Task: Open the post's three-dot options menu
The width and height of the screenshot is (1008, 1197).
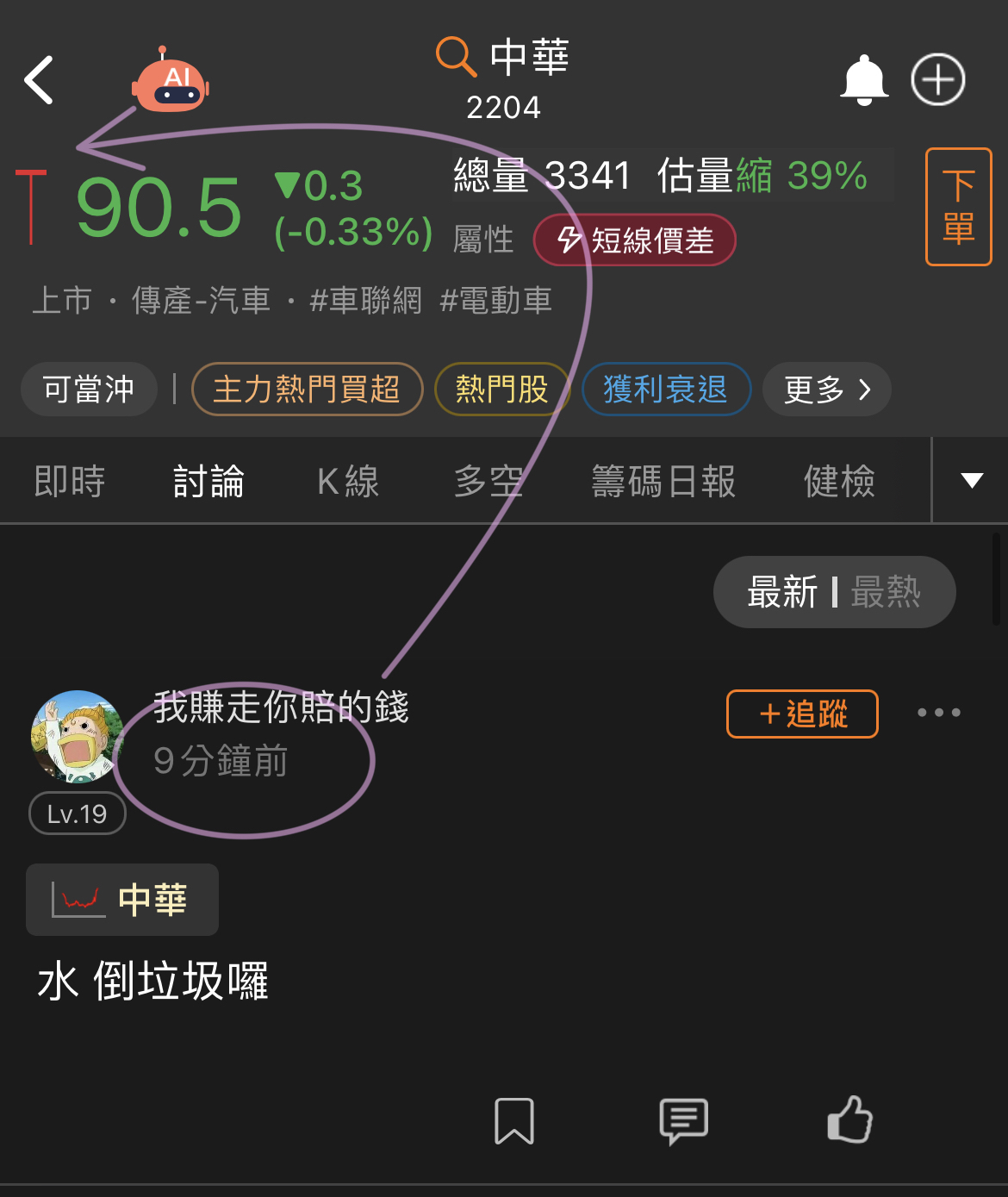Action: tap(938, 713)
